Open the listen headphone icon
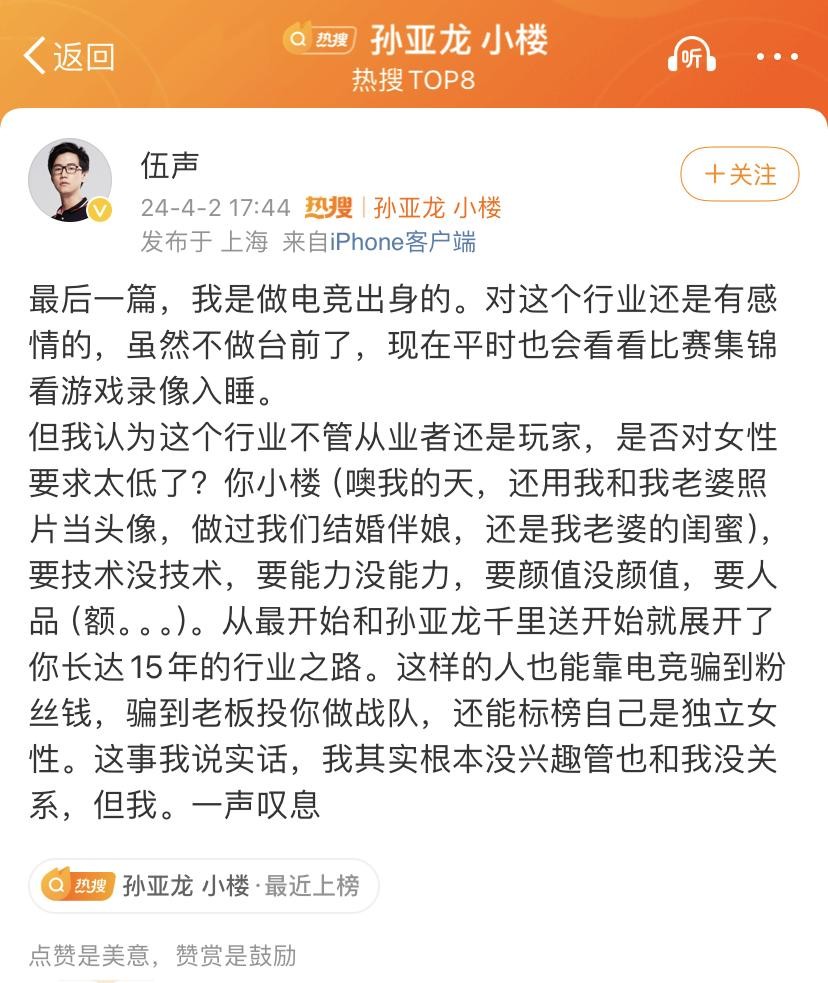Screen dimensions: 828x983 (692, 57)
